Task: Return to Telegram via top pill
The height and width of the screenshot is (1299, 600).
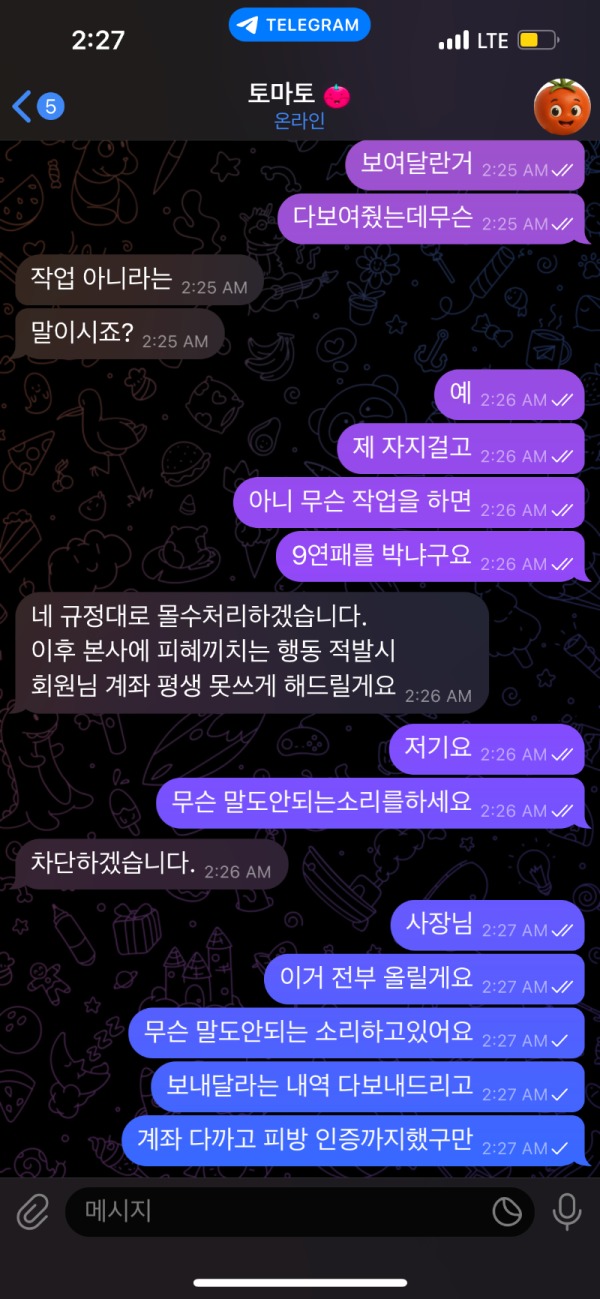Action: click(x=299, y=26)
